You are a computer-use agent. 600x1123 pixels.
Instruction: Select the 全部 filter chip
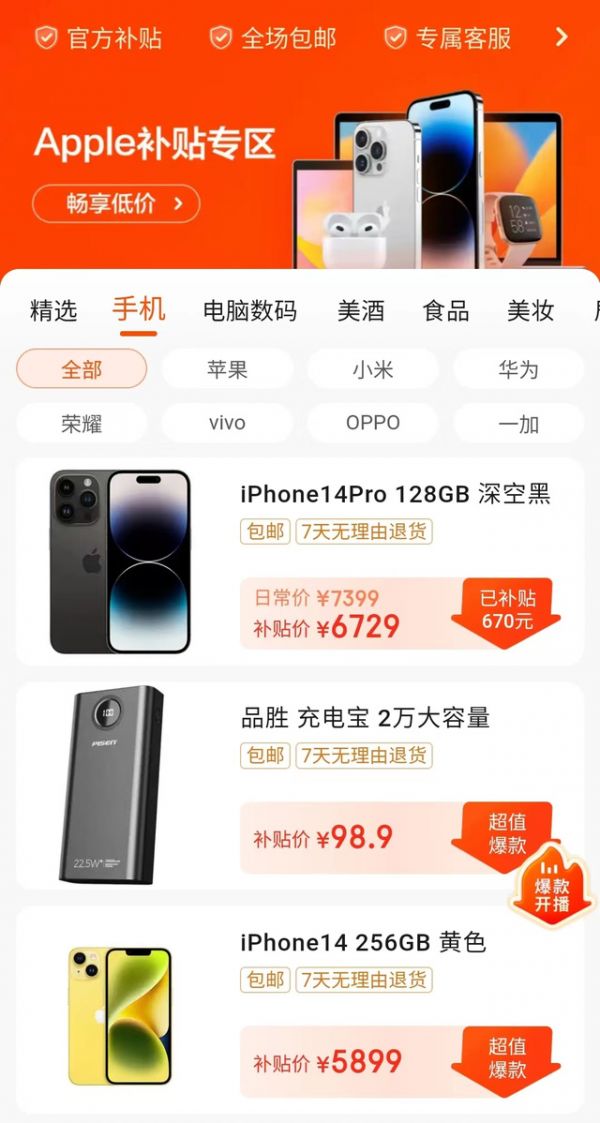point(81,369)
